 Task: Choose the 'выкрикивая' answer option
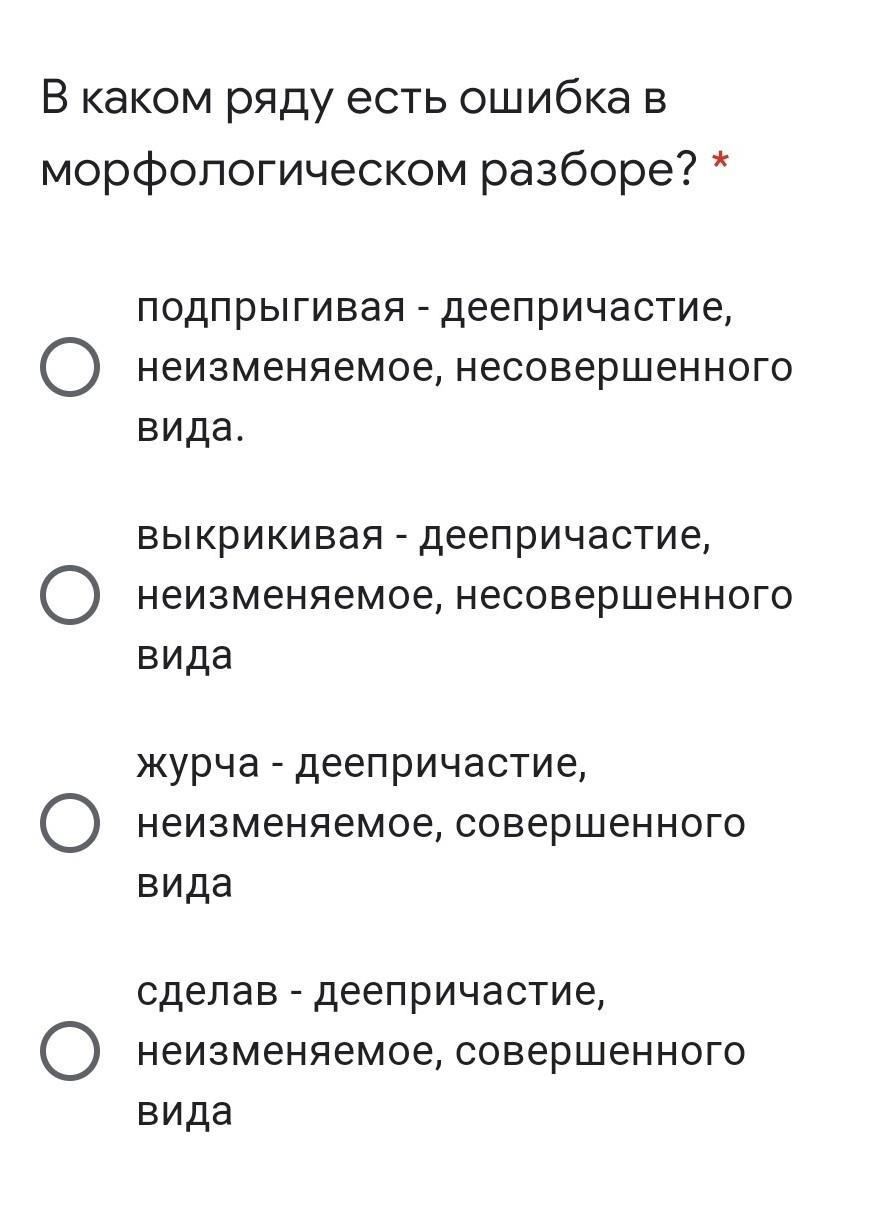[x=69, y=595]
